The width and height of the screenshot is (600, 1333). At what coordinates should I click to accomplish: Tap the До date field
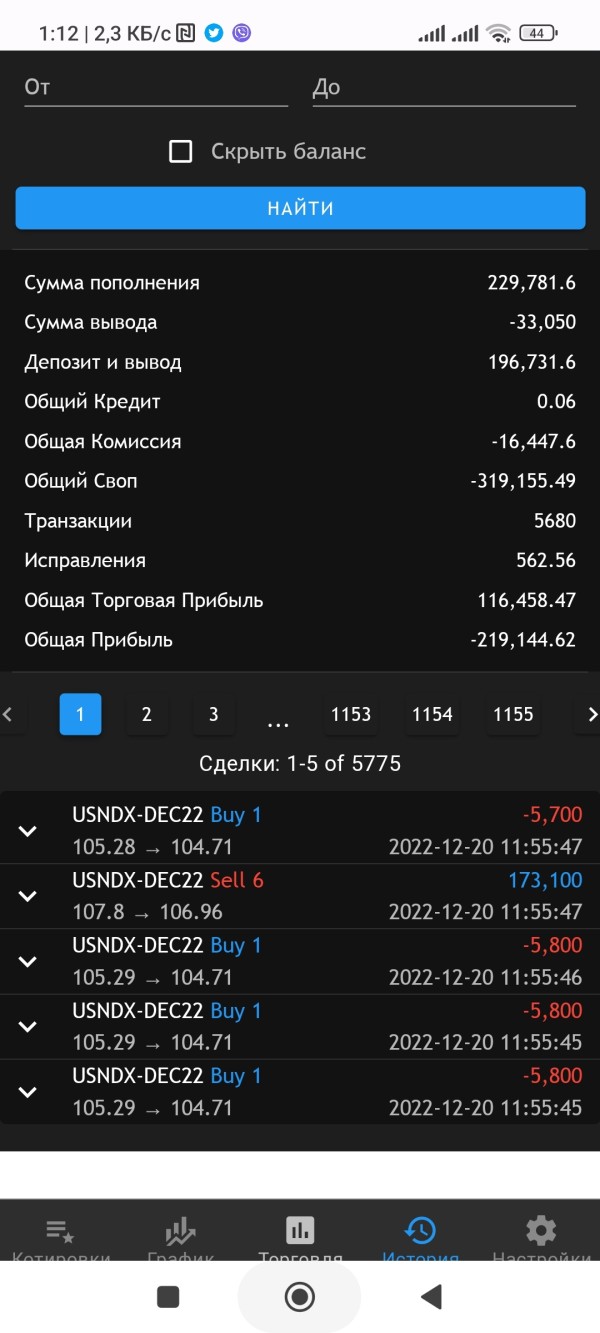tap(444, 87)
